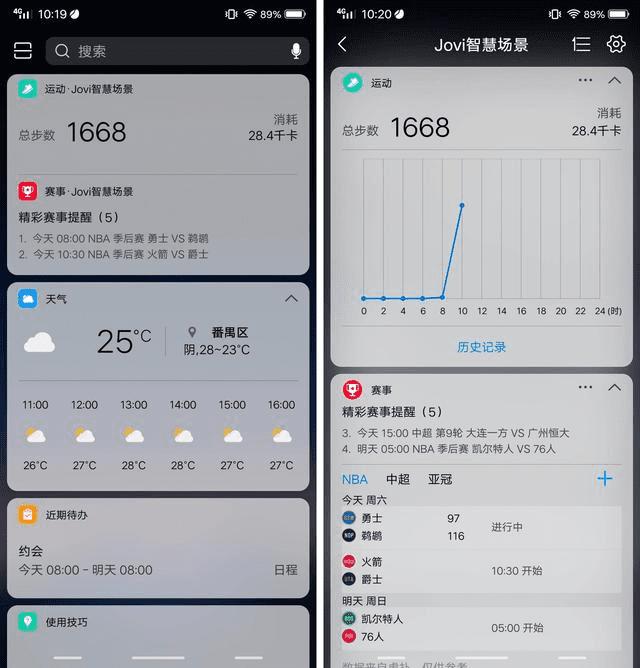Switch to the NBA tab
Image resolution: width=640 pixels, height=668 pixels.
[354, 479]
